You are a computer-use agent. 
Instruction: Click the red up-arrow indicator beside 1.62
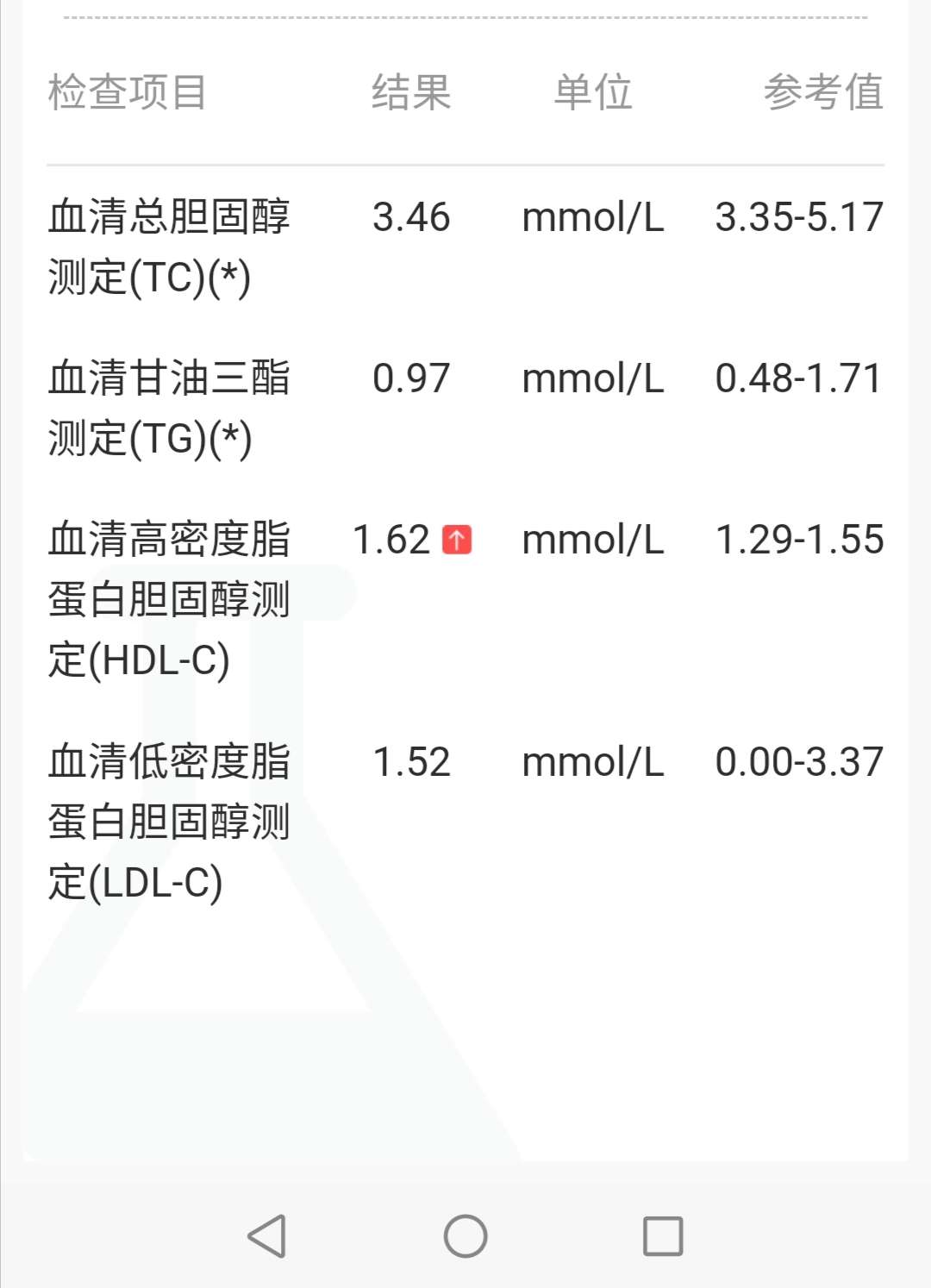pyautogui.click(x=457, y=540)
